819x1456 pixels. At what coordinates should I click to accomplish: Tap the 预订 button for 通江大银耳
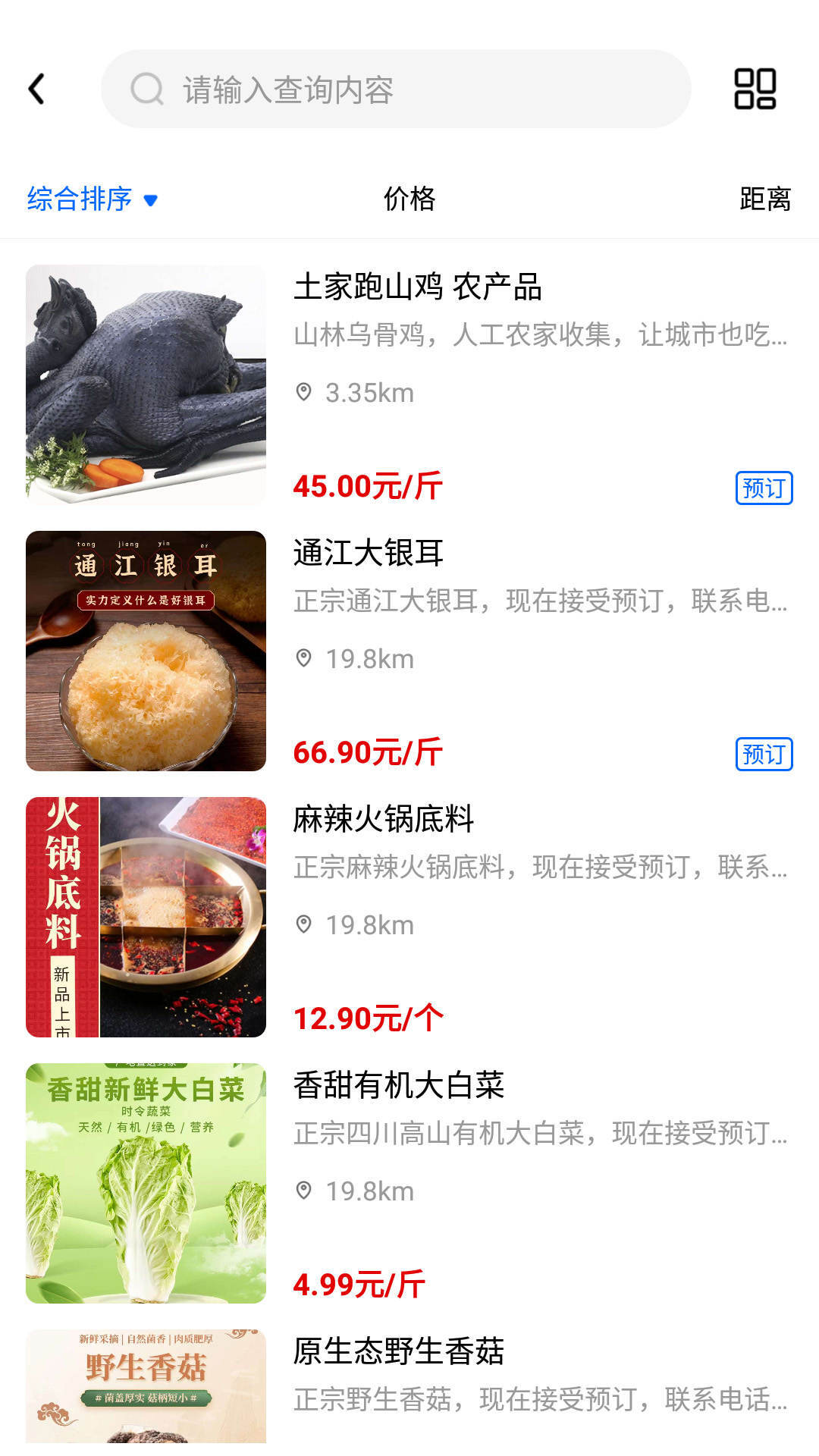763,754
